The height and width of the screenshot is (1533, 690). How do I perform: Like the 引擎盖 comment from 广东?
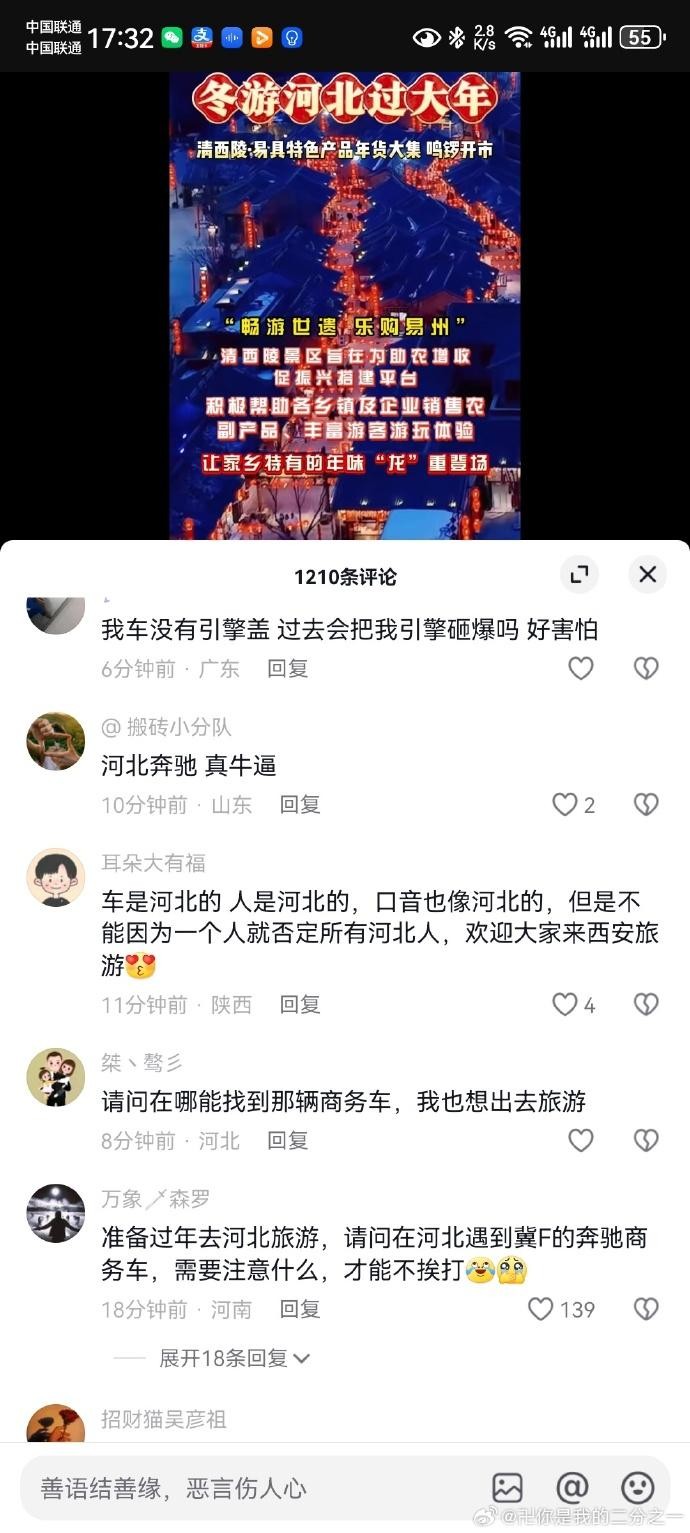581,668
